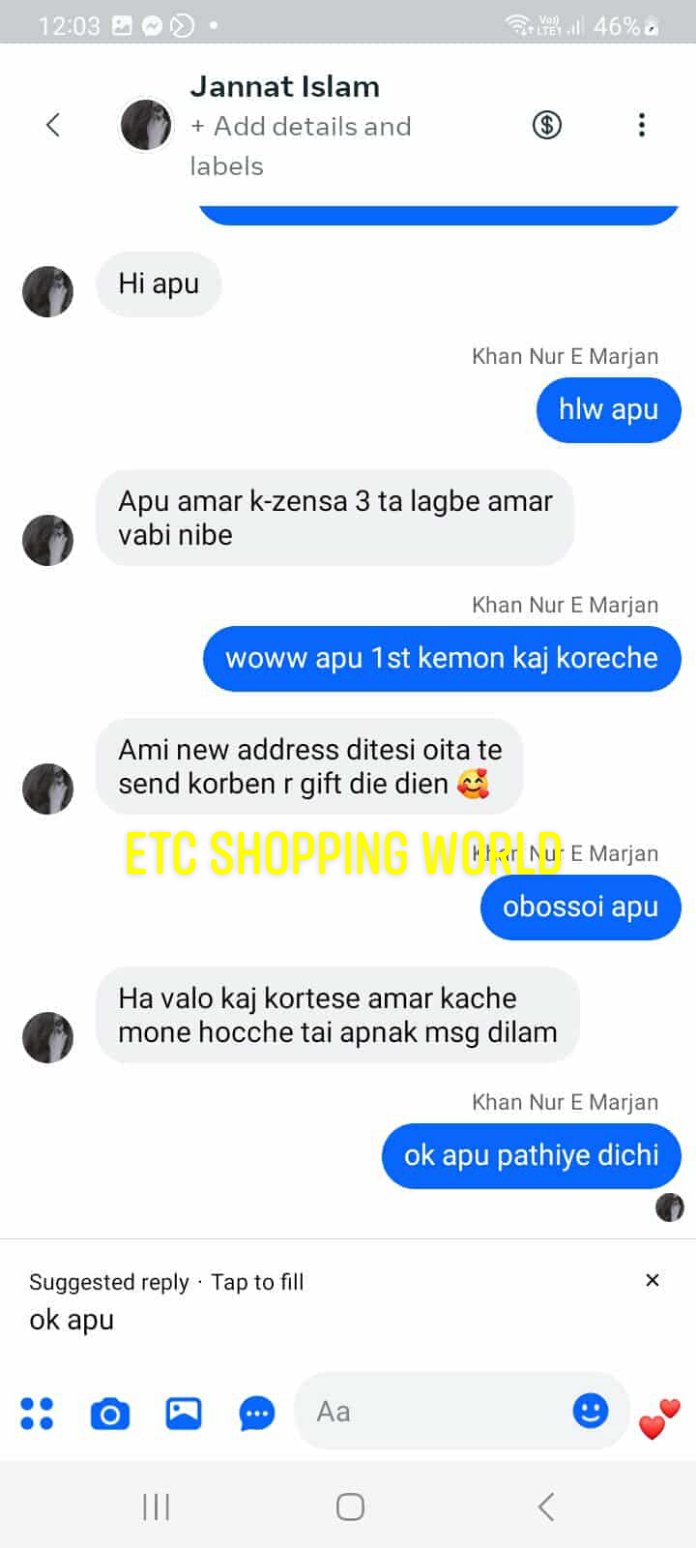Tap the system home button

[350, 1506]
